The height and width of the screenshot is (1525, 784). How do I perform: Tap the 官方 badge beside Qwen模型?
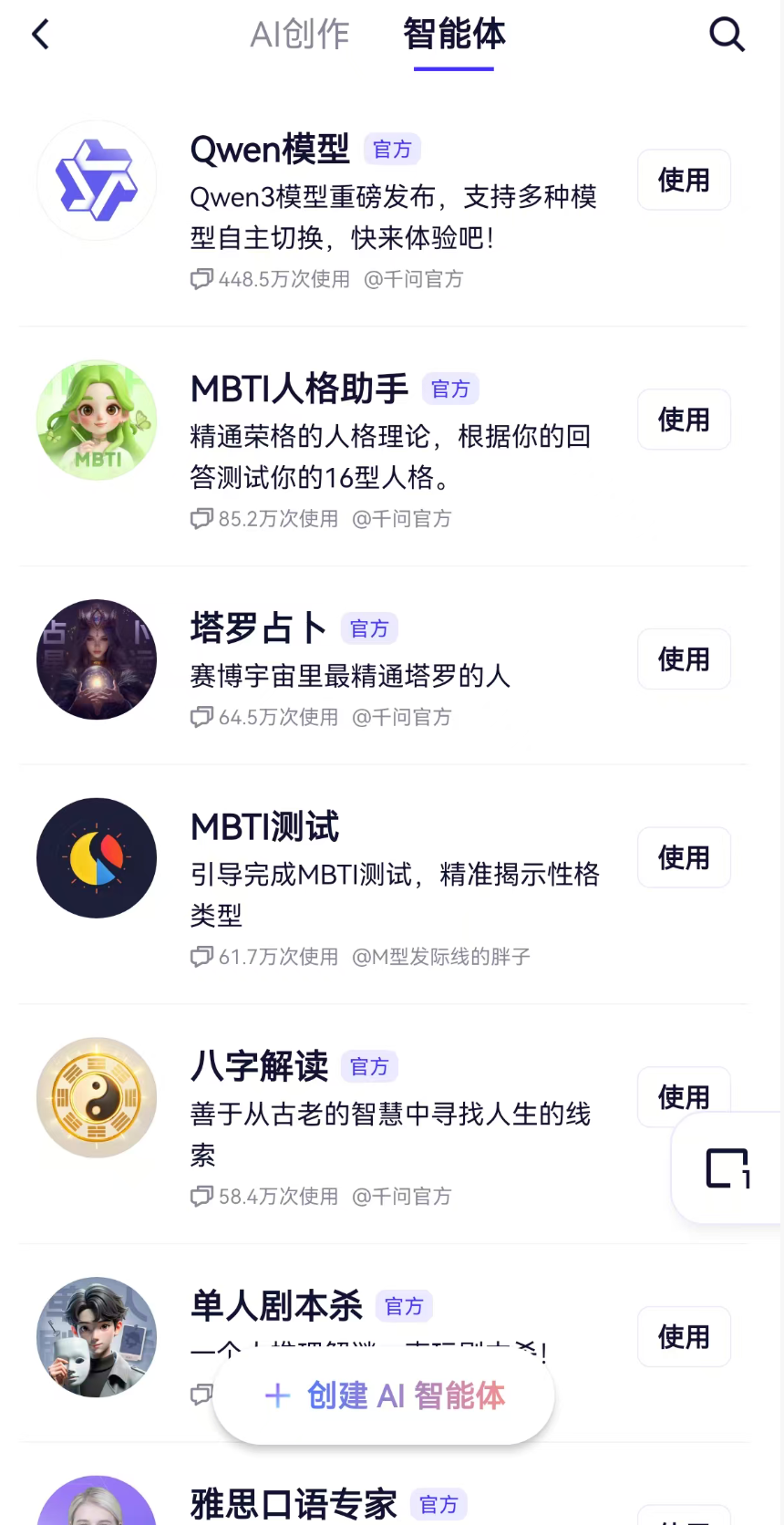pyautogui.click(x=392, y=149)
